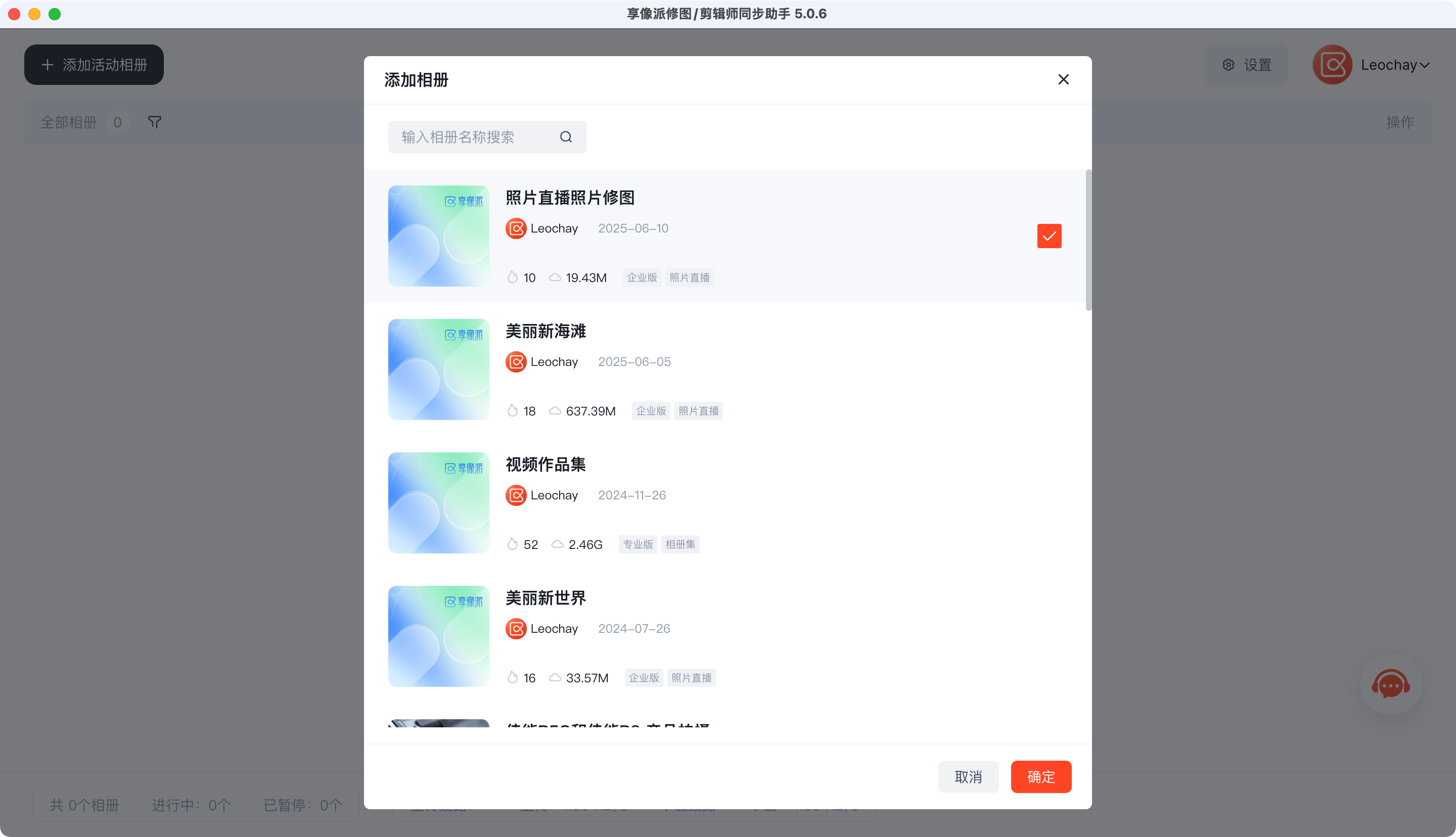
Task: Tap 取消 to cancel adding album
Action: [x=968, y=777]
